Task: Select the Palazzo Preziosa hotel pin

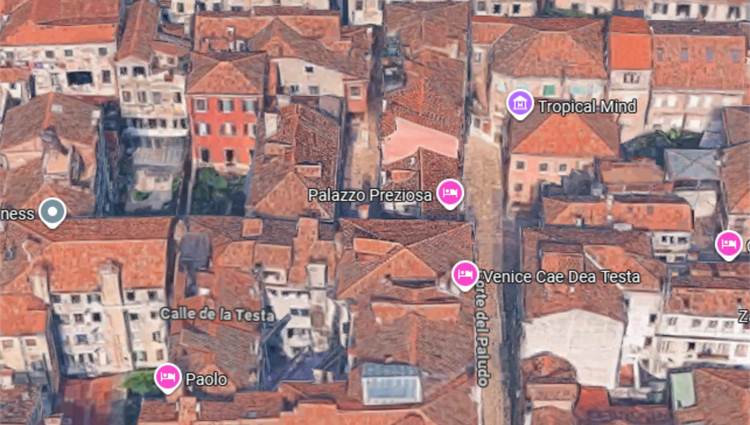Action: [450, 193]
